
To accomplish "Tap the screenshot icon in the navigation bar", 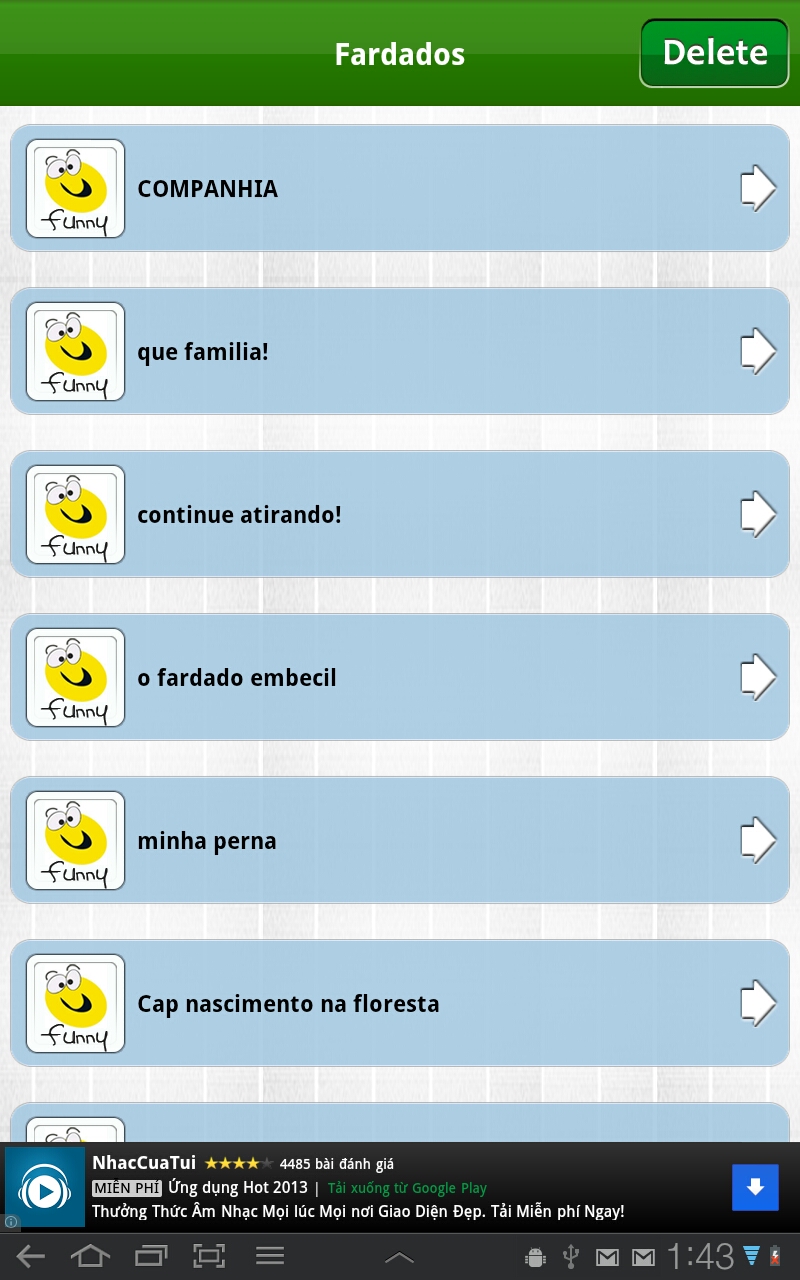I will pyautogui.click(x=209, y=1254).
